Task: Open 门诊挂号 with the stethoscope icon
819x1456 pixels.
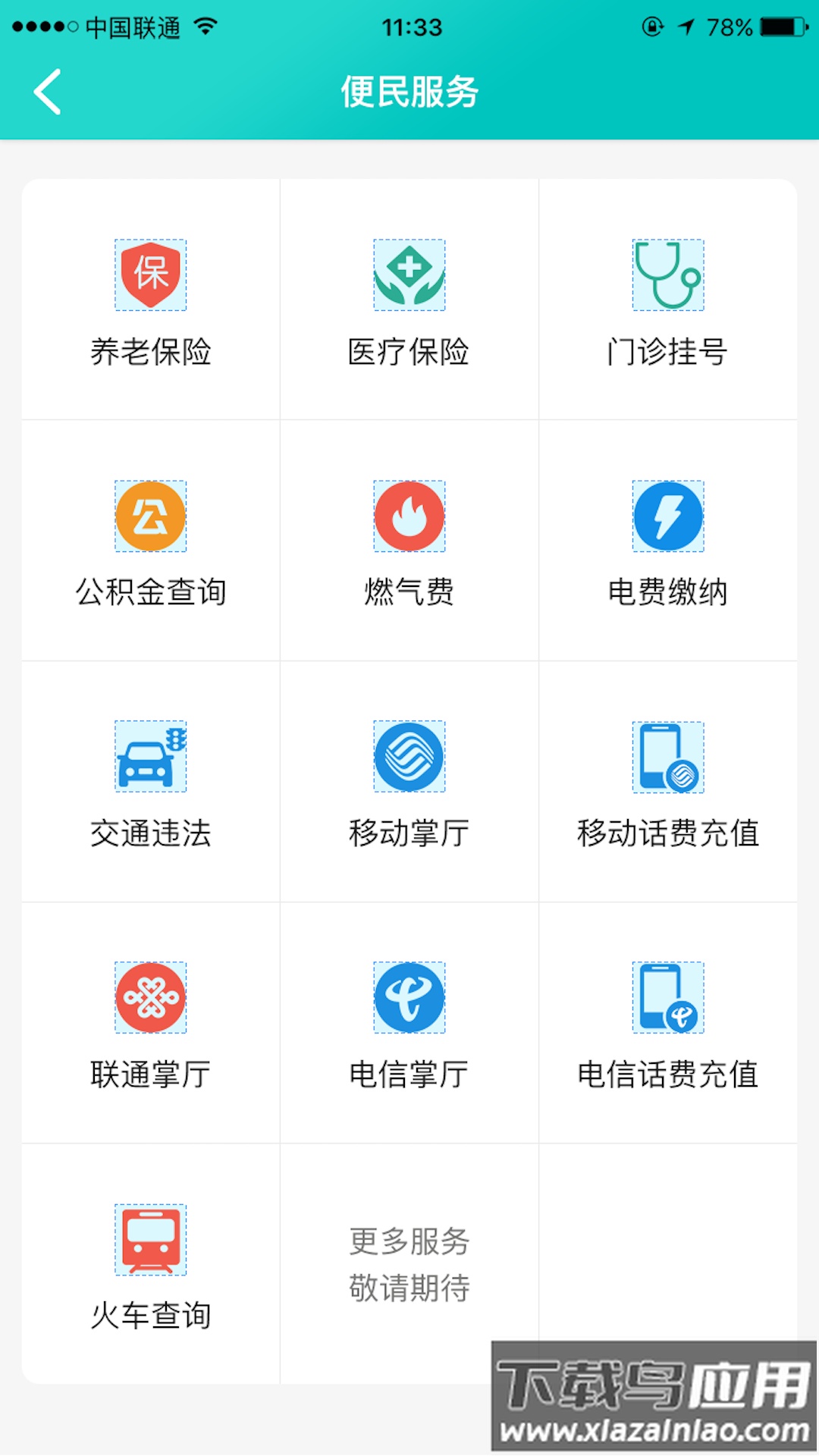Action: click(x=667, y=275)
